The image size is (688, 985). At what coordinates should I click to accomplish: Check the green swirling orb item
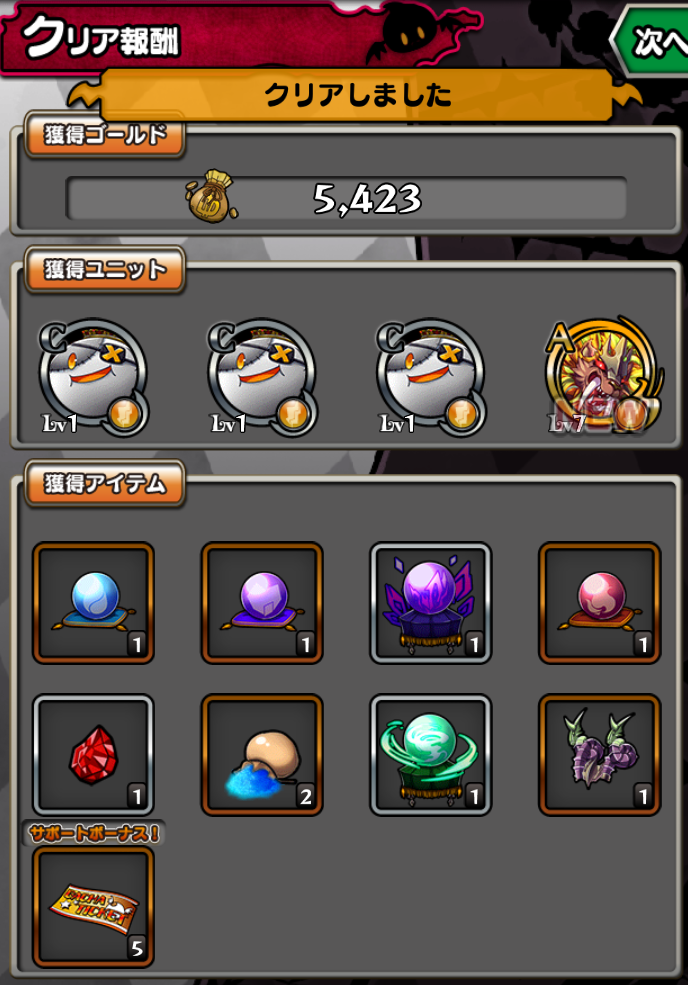430,755
